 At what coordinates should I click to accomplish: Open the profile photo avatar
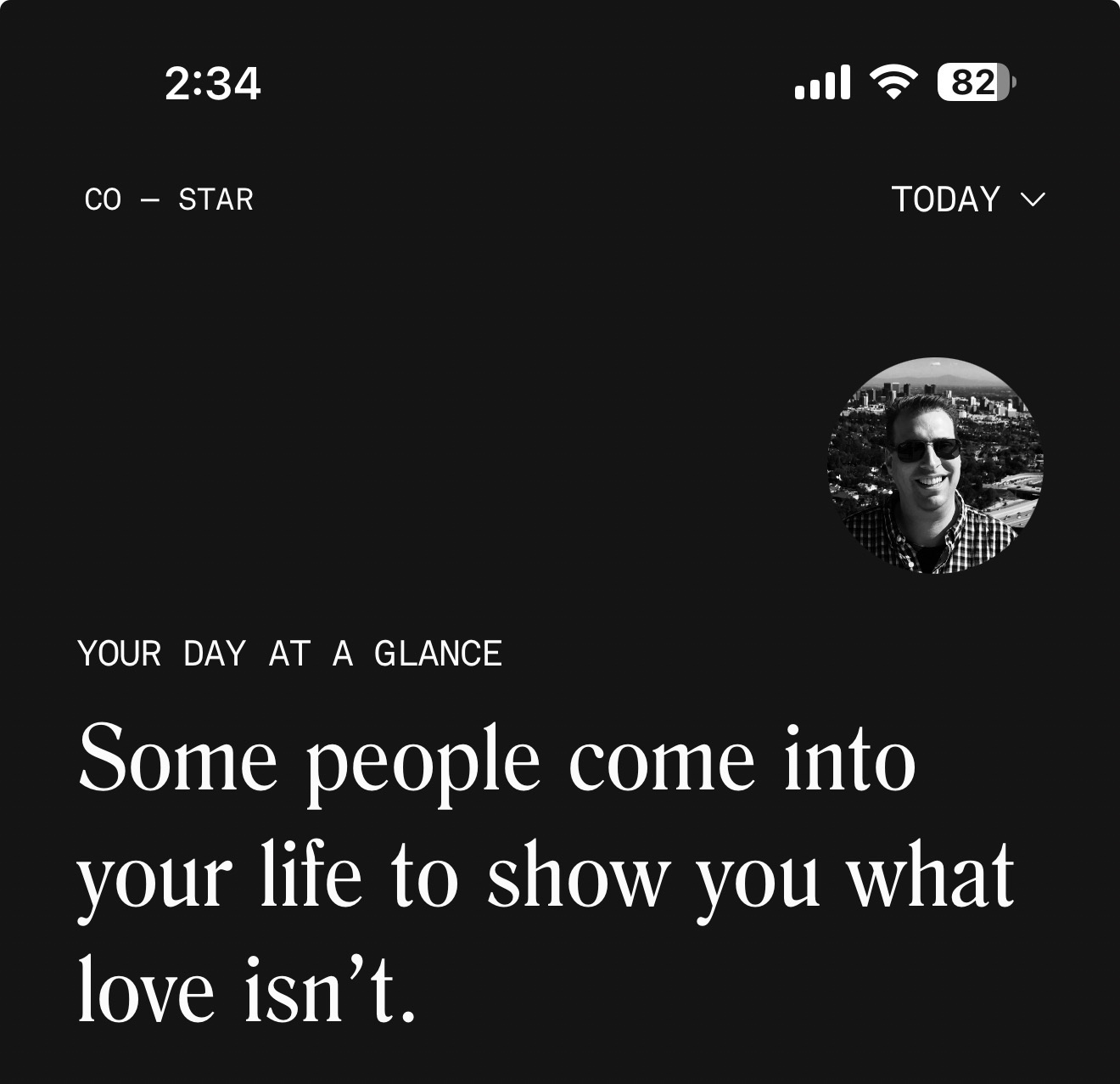[x=935, y=465]
